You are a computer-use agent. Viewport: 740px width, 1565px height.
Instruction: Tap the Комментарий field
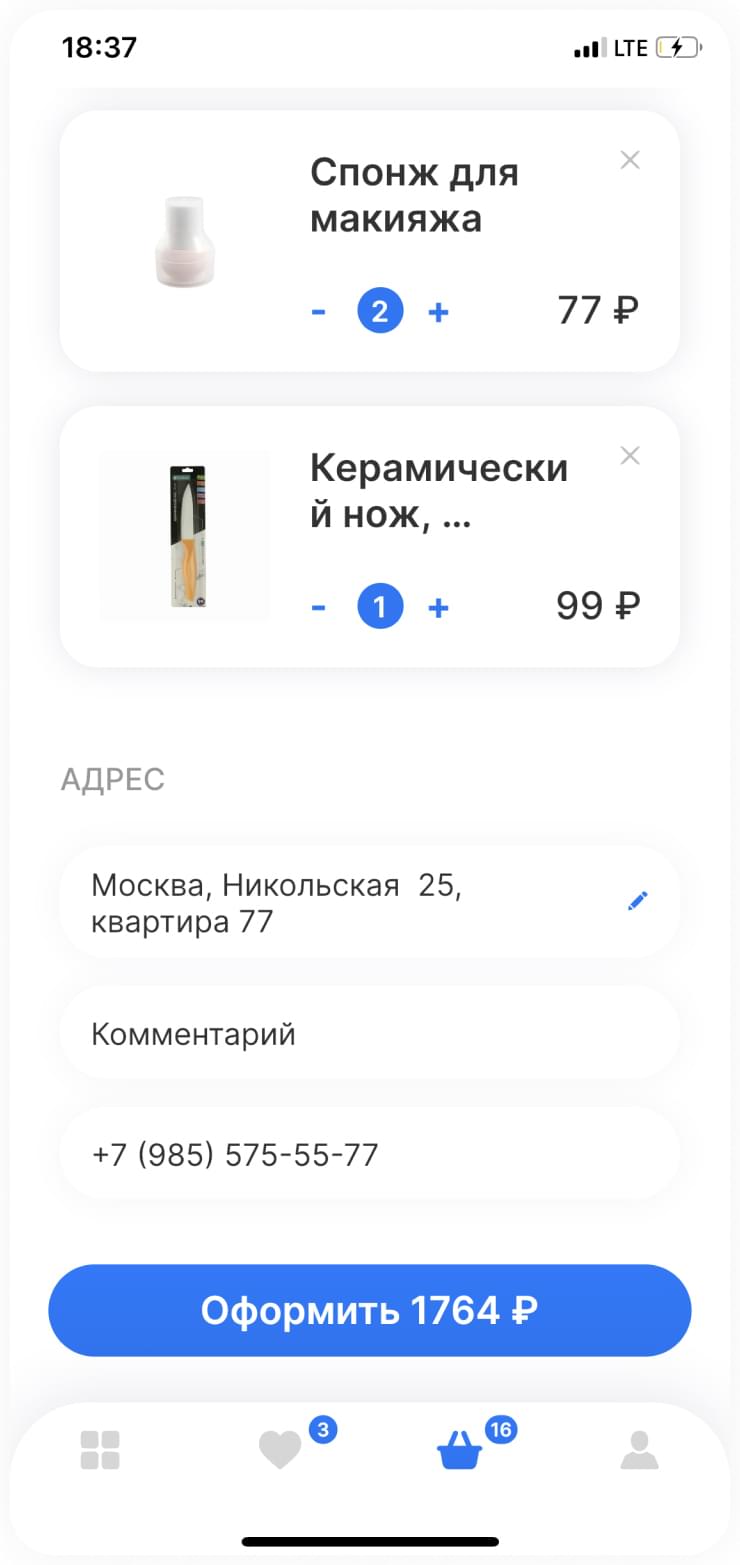[x=369, y=1033]
